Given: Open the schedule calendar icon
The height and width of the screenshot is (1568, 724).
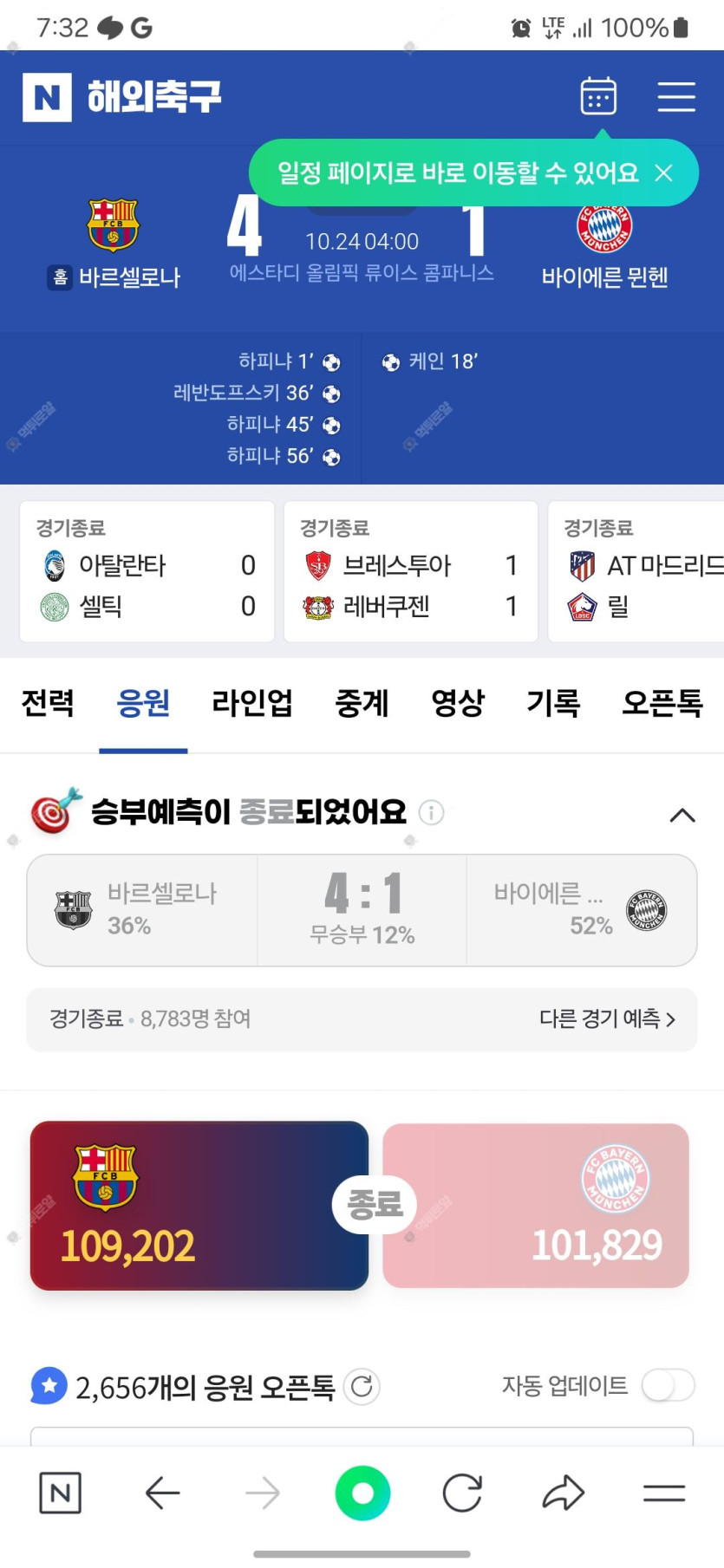Looking at the screenshot, I should click(597, 96).
